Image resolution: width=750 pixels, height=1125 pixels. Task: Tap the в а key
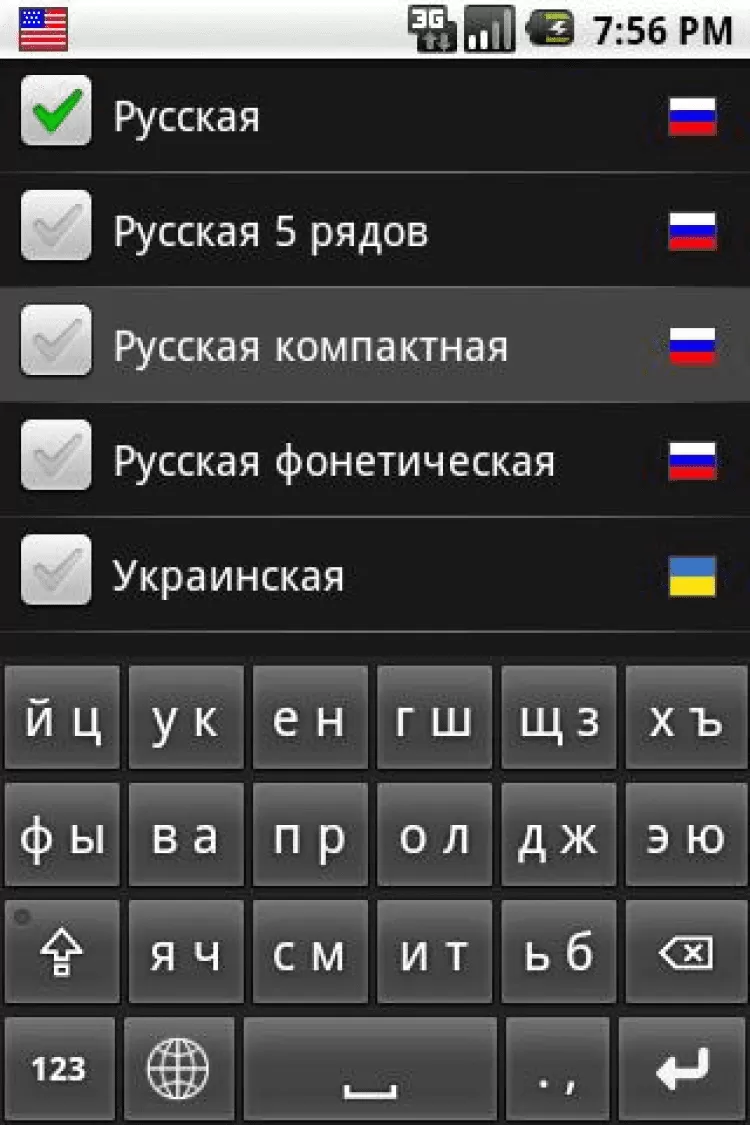(x=186, y=835)
